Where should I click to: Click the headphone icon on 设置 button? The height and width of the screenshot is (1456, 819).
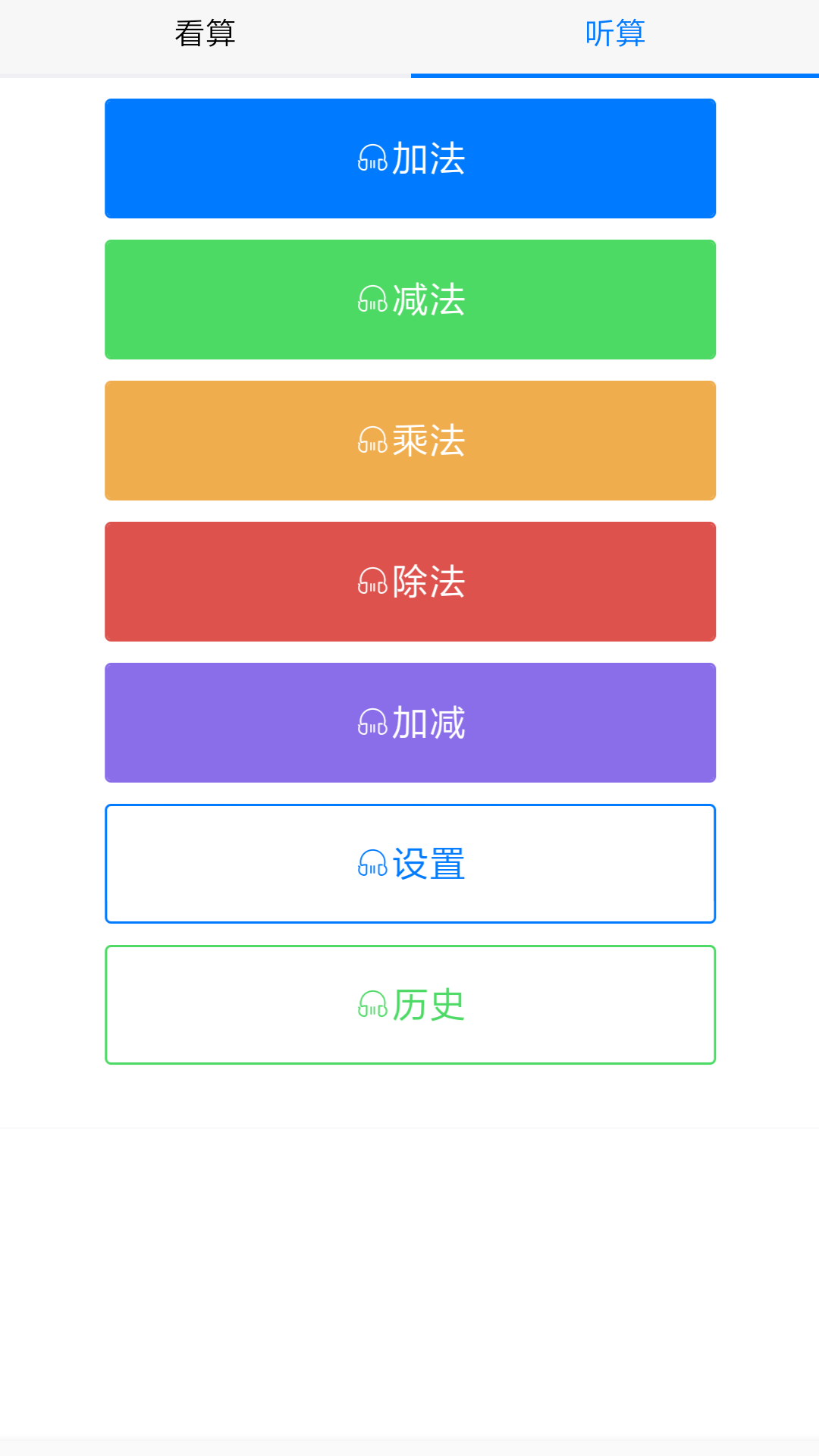tap(371, 862)
